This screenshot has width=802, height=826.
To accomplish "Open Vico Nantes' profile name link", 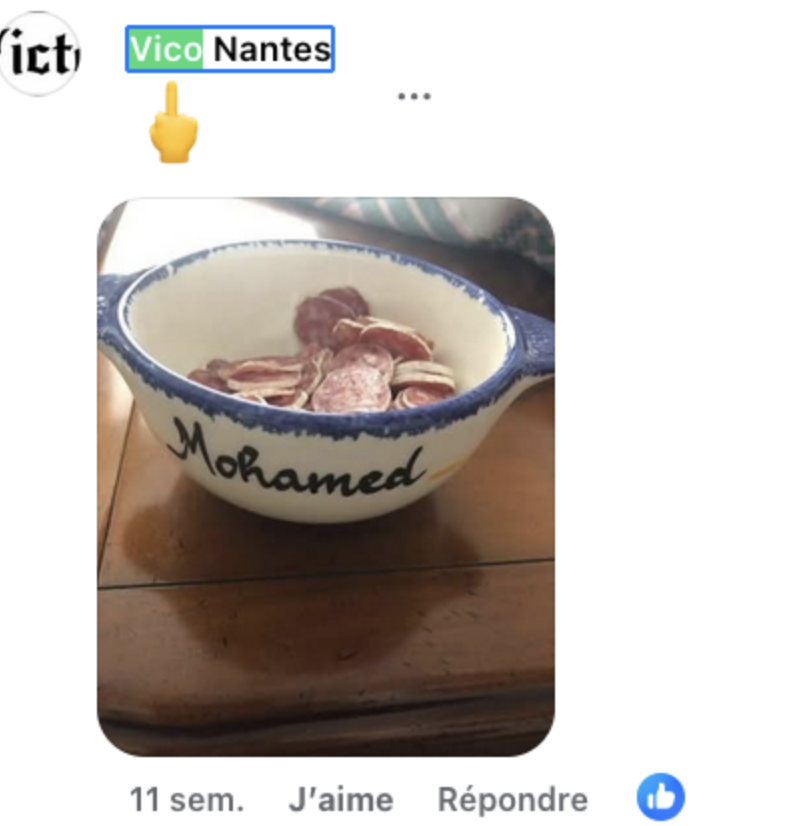I will (230, 49).
